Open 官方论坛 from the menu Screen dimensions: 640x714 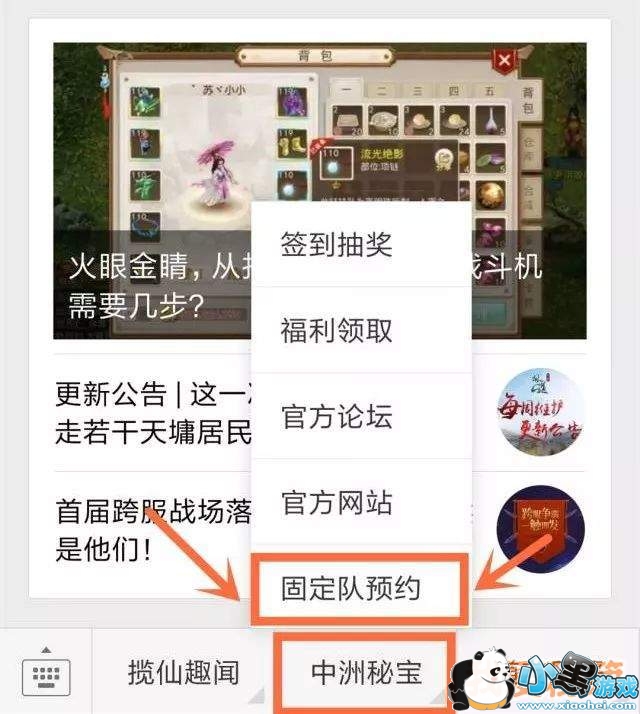[x=336, y=416]
